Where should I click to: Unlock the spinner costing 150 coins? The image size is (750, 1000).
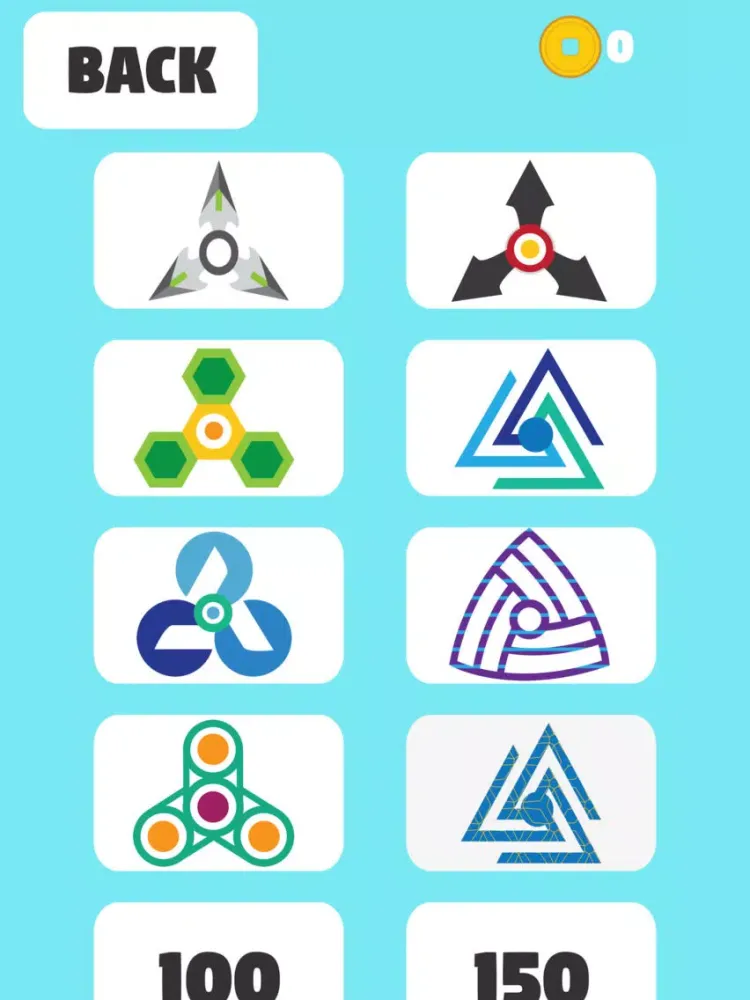tap(530, 960)
